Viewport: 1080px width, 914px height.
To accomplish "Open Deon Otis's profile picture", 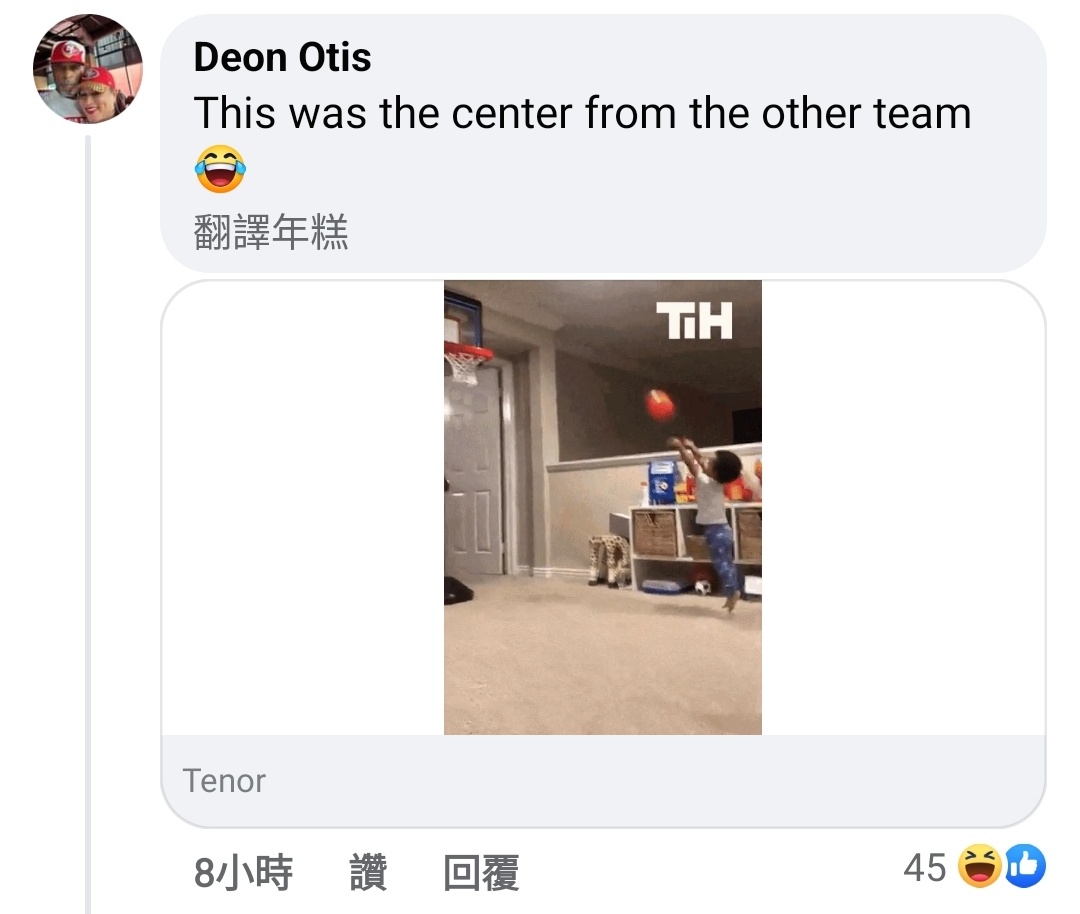I will (x=88, y=70).
